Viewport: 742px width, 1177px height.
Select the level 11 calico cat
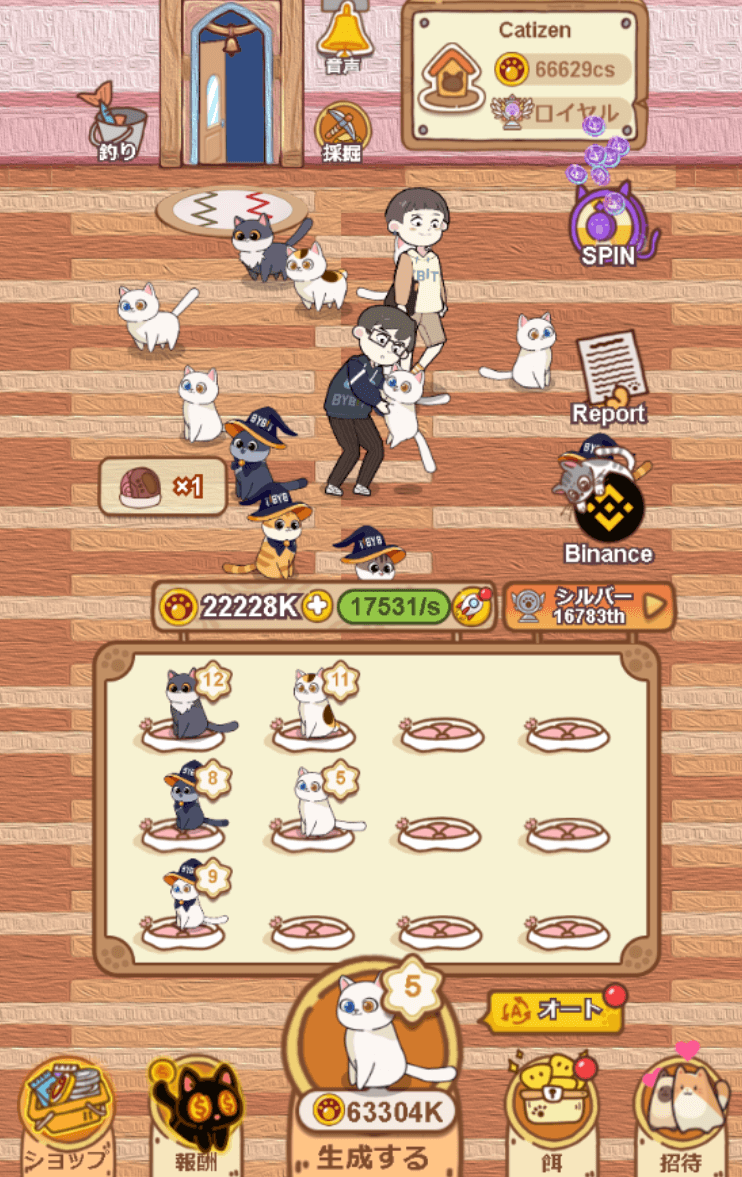[317, 707]
